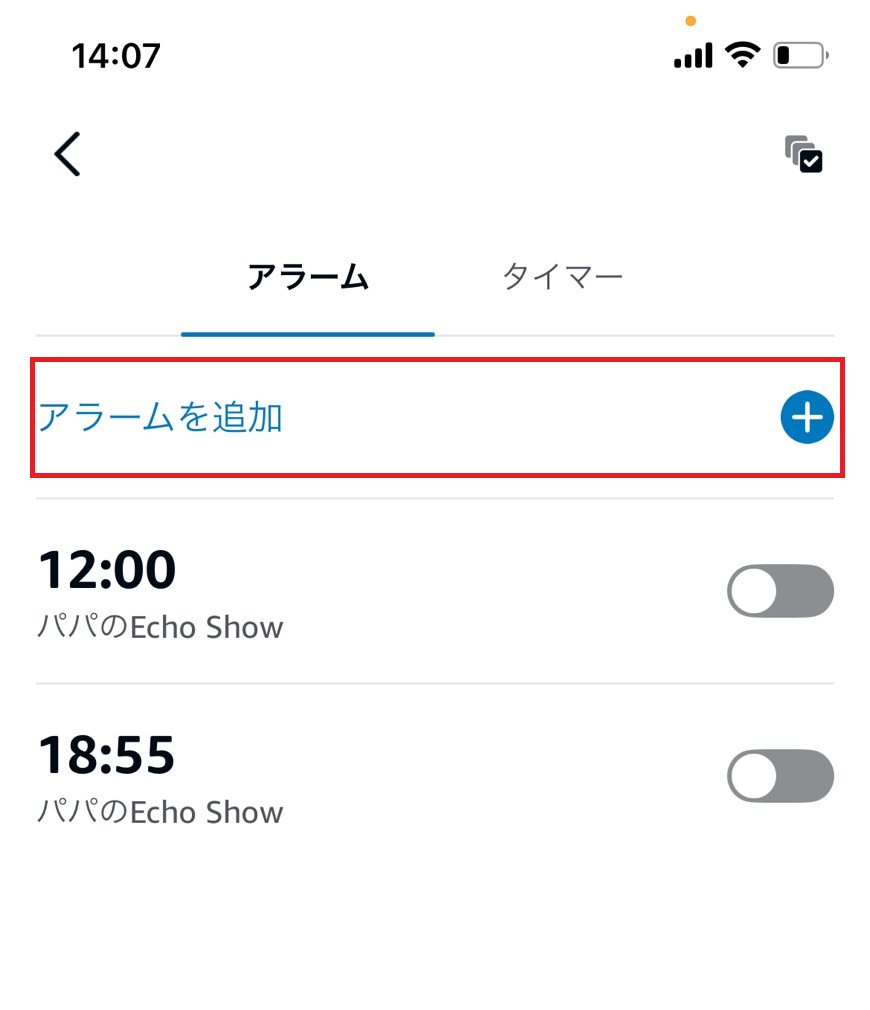Viewport: 870px width, 1010px height.
Task: Open the 12:00 alarm settings
Action: click(107, 569)
